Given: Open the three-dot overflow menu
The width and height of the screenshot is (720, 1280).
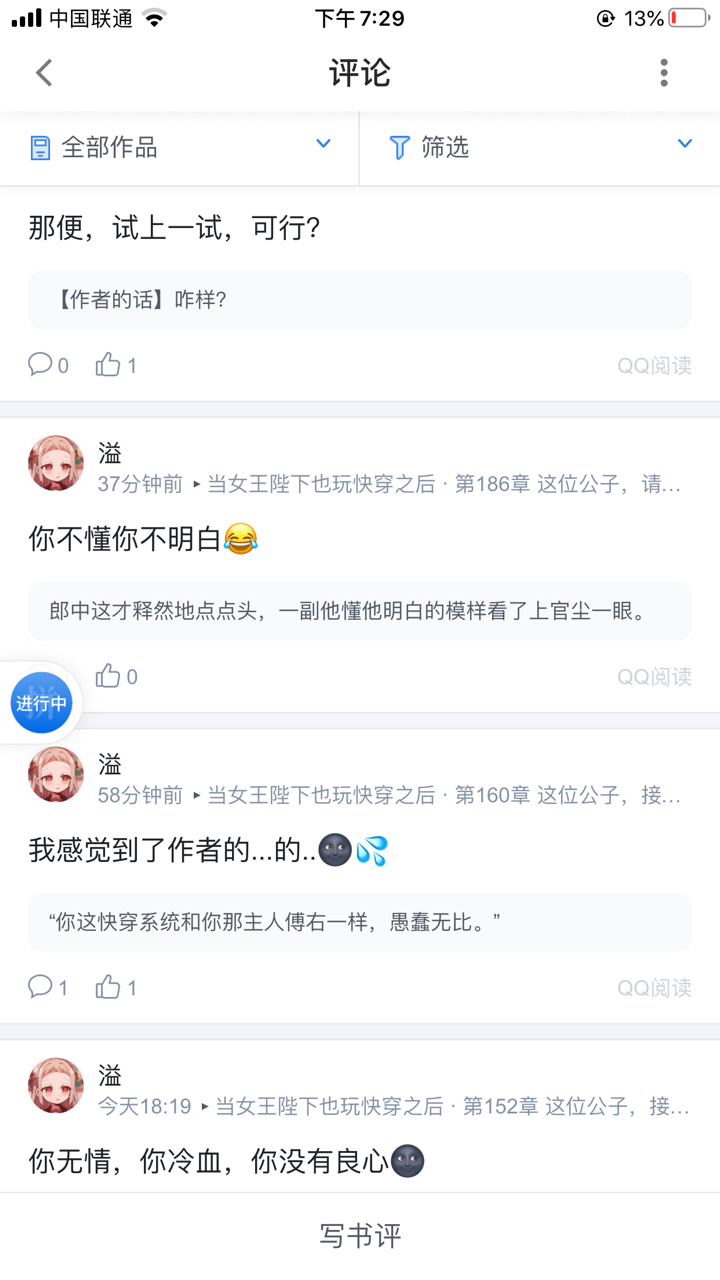Looking at the screenshot, I should (664, 72).
